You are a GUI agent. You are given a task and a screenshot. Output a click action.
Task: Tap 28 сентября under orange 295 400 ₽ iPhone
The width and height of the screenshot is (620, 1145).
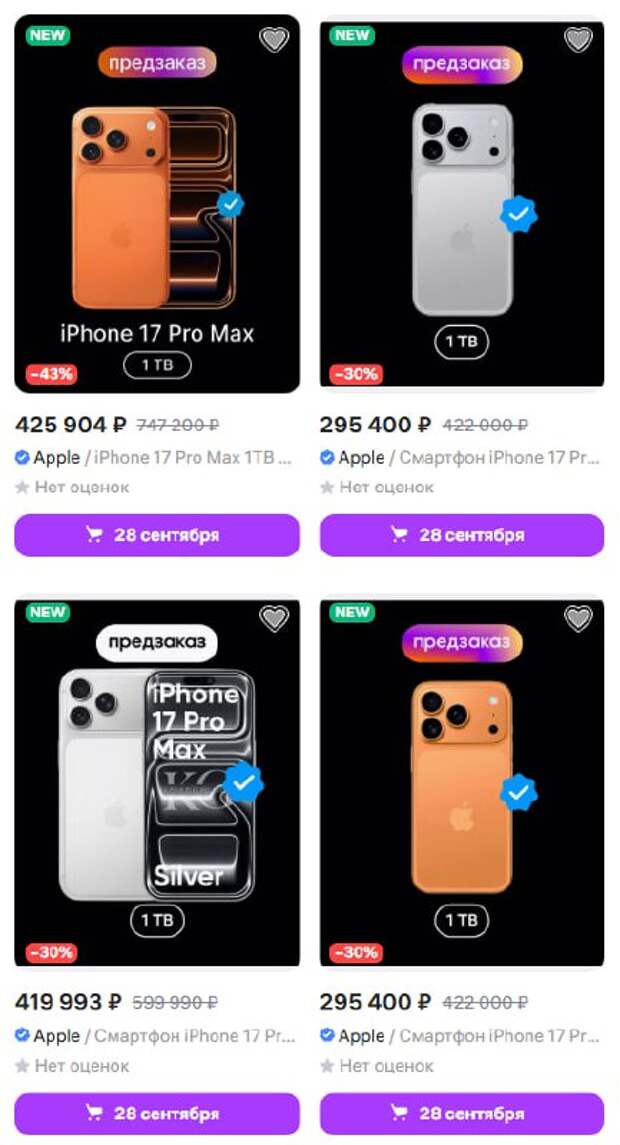coord(462,1114)
